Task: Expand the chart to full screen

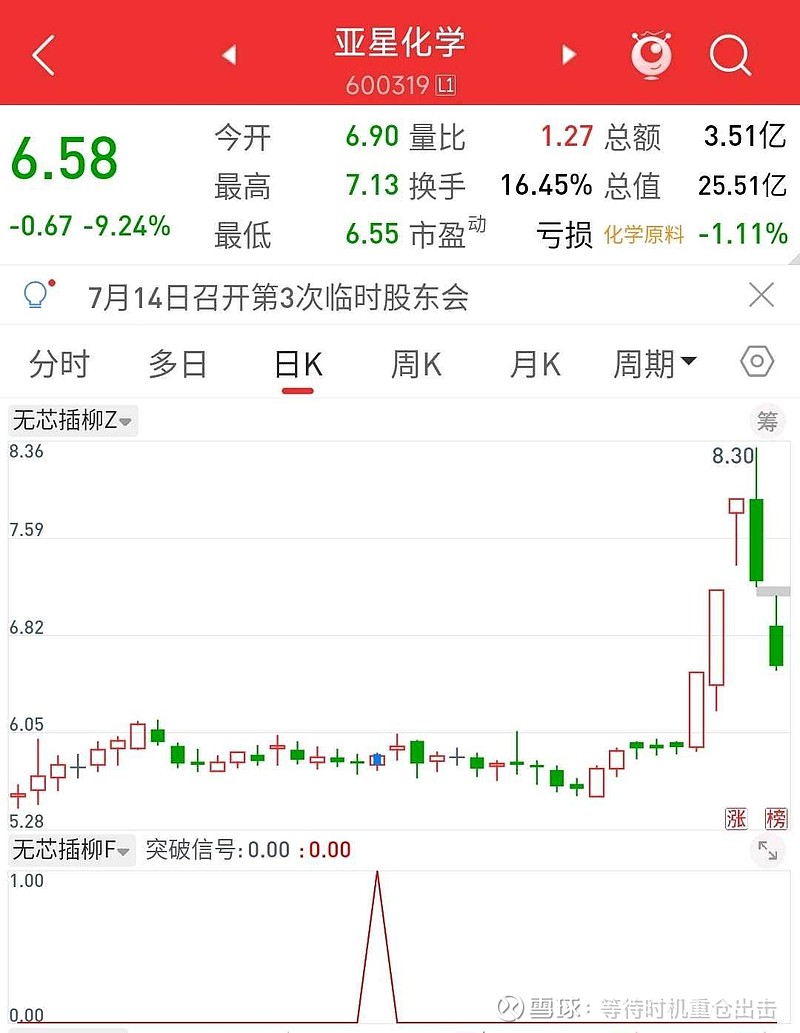Action: [767, 851]
